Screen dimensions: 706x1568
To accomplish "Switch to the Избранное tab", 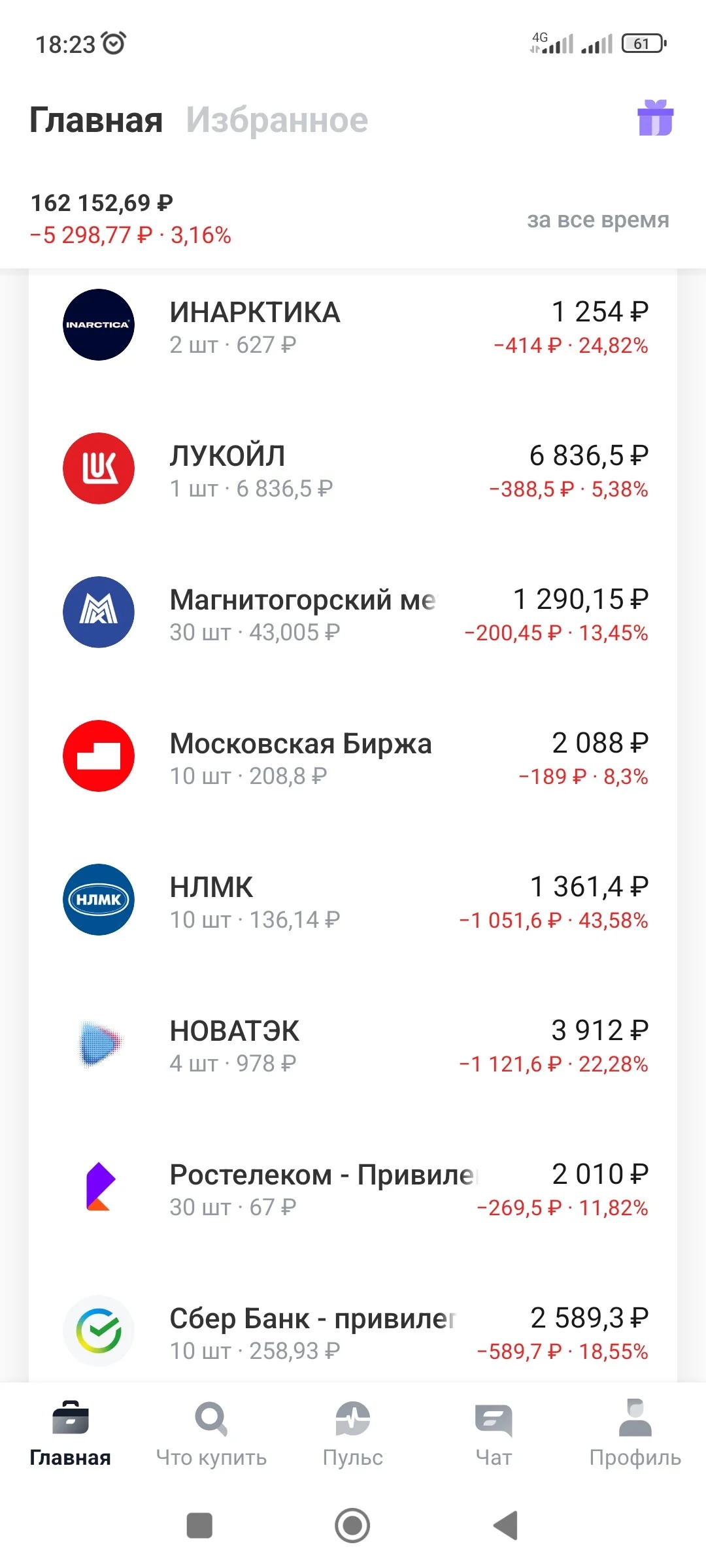I will point(277,120).
